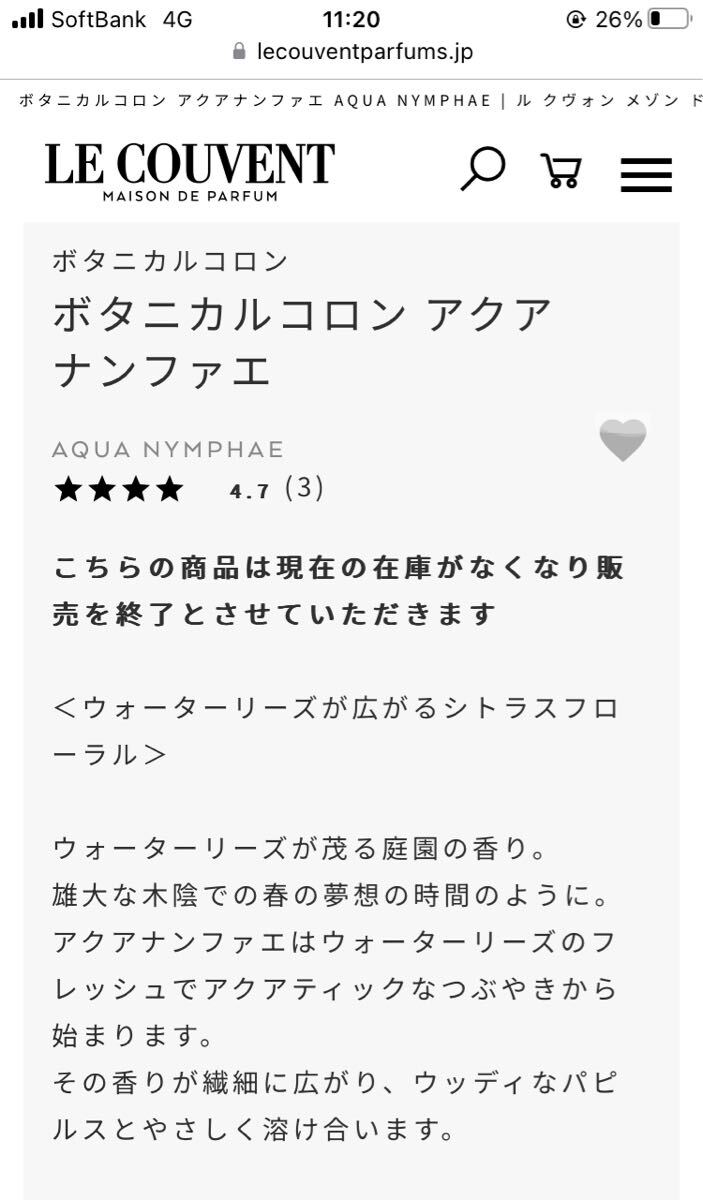Tap the Le Couvent logo to go home

click(x=189, y=171)
